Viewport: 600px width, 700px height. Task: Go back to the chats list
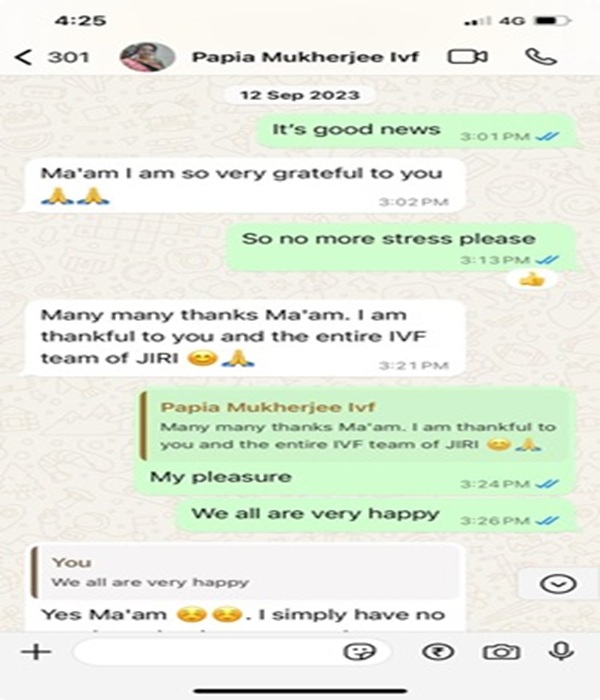coord(24,57)
